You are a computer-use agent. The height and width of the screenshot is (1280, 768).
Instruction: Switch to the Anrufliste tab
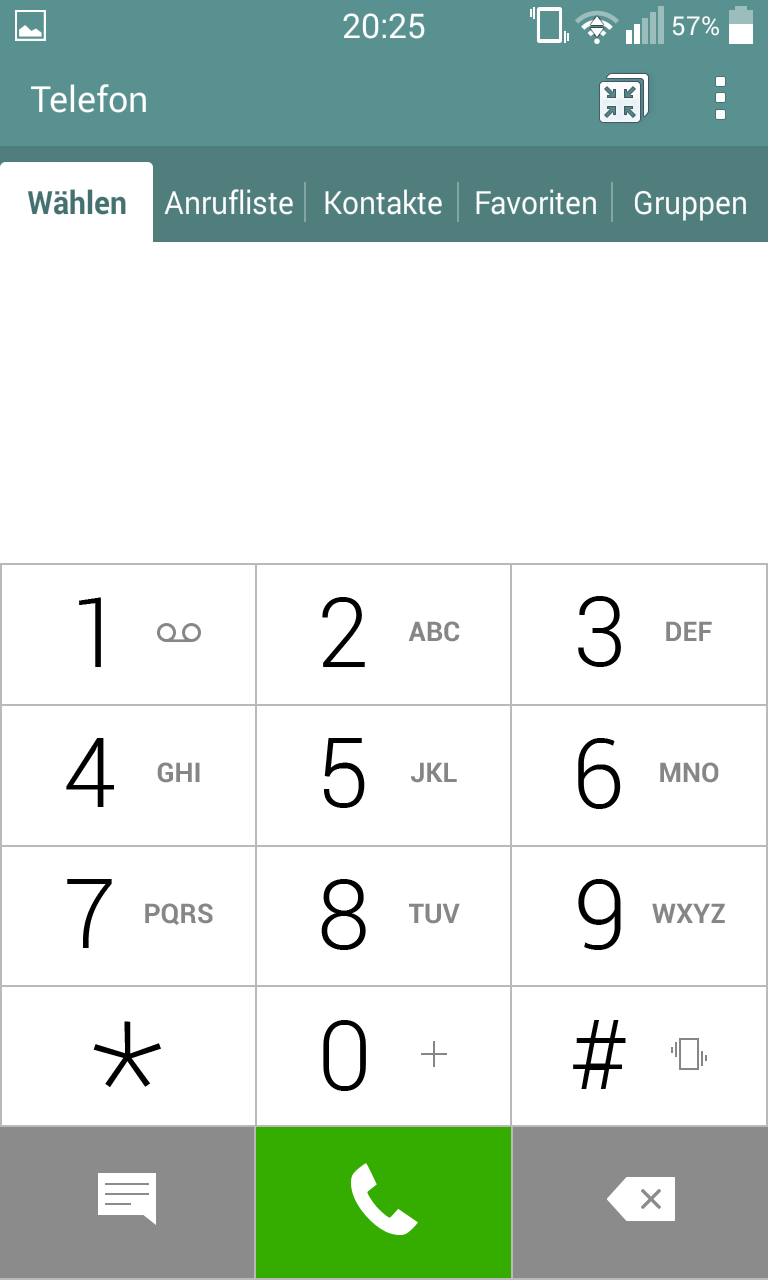(x=229, y=203)
